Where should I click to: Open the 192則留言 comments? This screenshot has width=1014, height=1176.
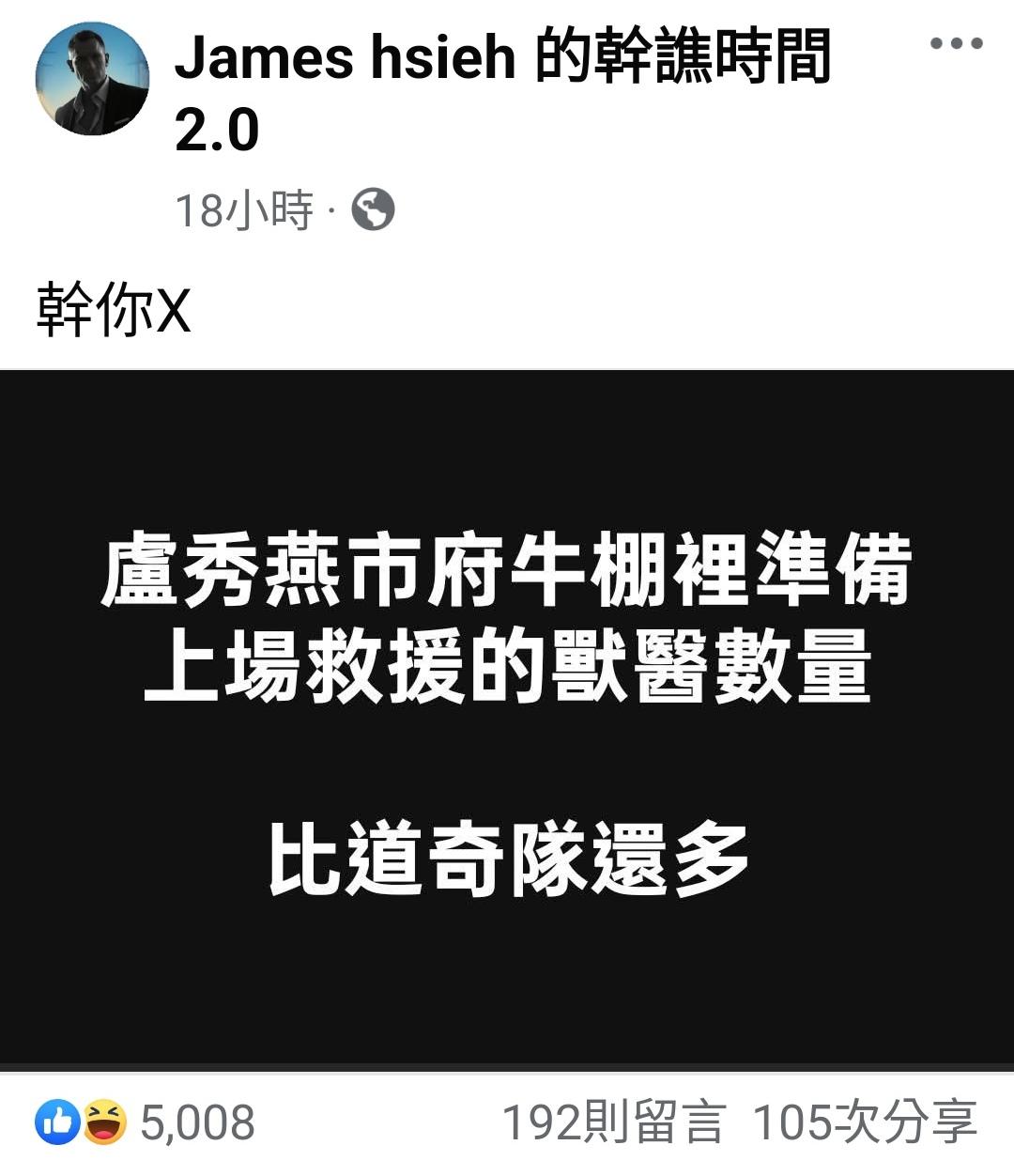pos(614,1122)
